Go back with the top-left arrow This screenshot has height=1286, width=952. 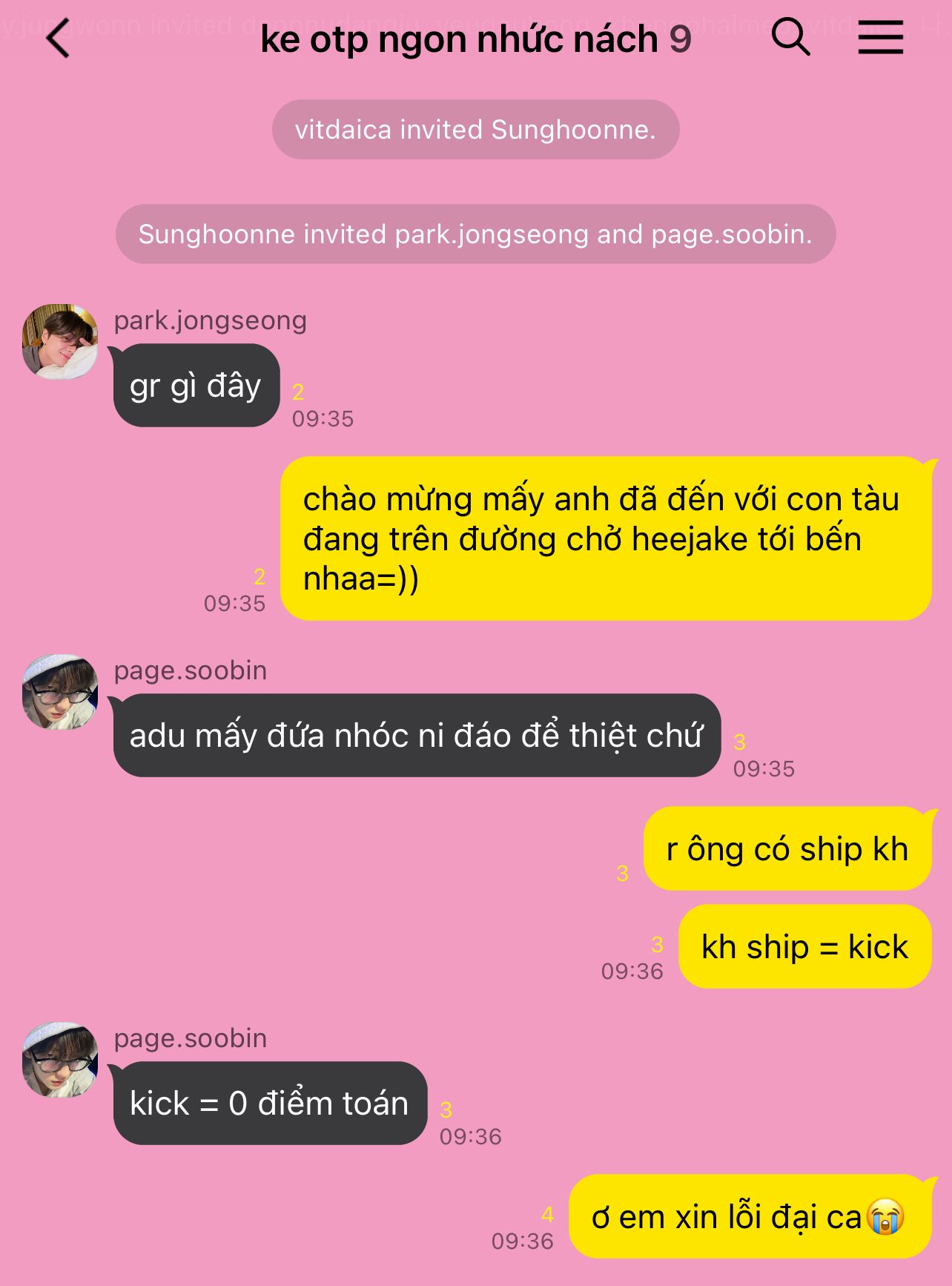point(58,38)
